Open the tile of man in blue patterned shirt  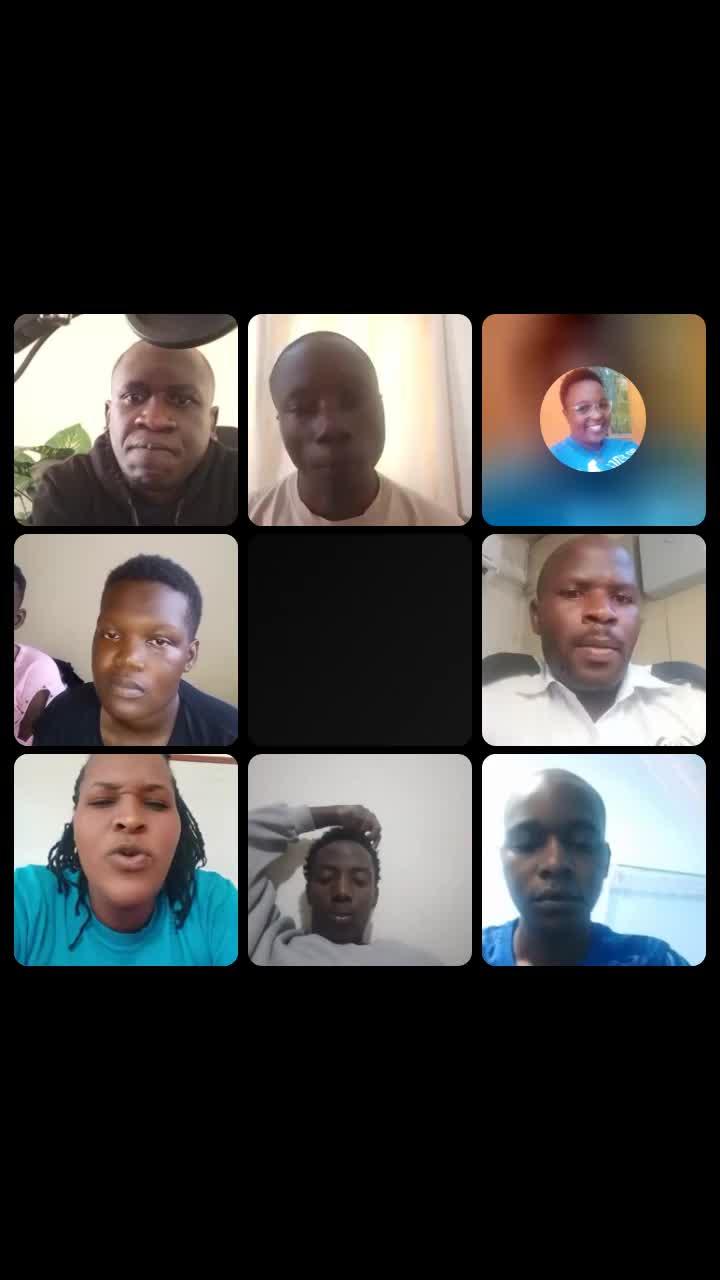point(594,860)
